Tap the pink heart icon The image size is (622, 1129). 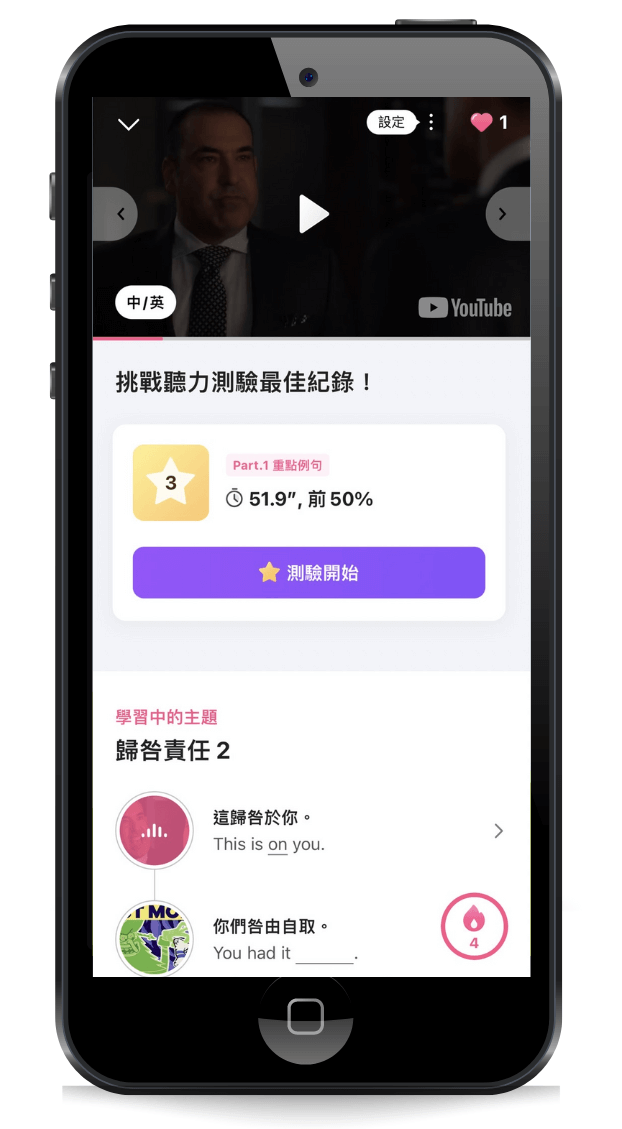482,122
